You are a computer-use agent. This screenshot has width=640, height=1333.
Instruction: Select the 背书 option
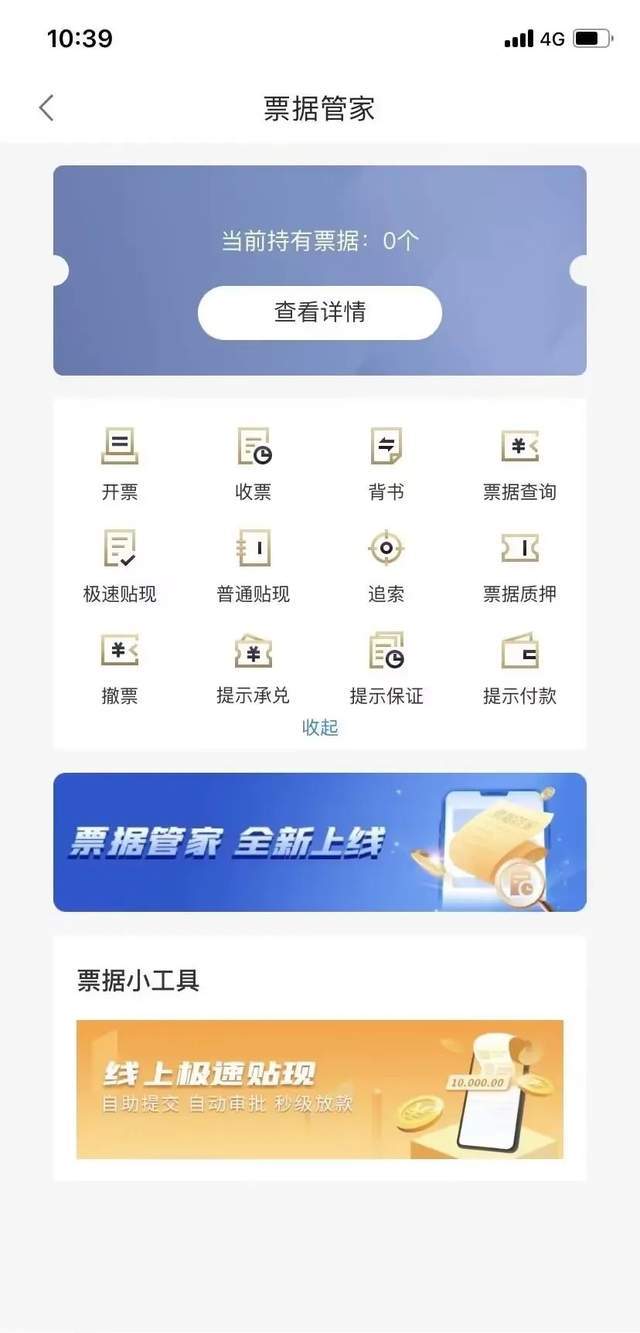pos(386,462)
